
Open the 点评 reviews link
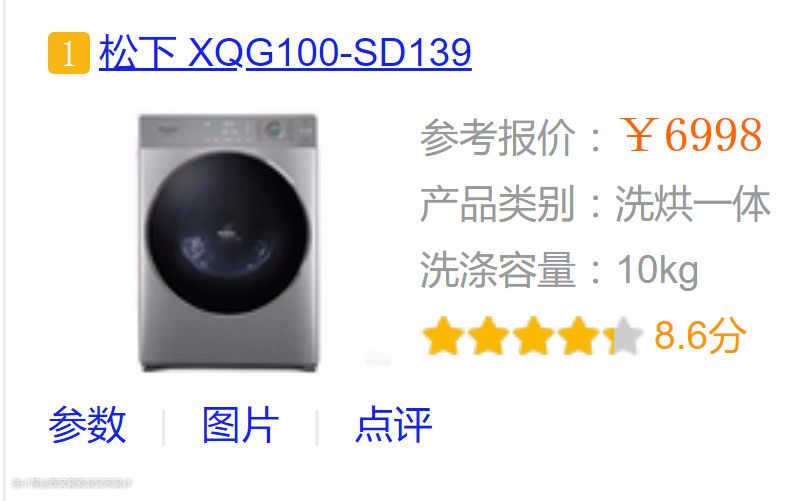tap(393, 425)
